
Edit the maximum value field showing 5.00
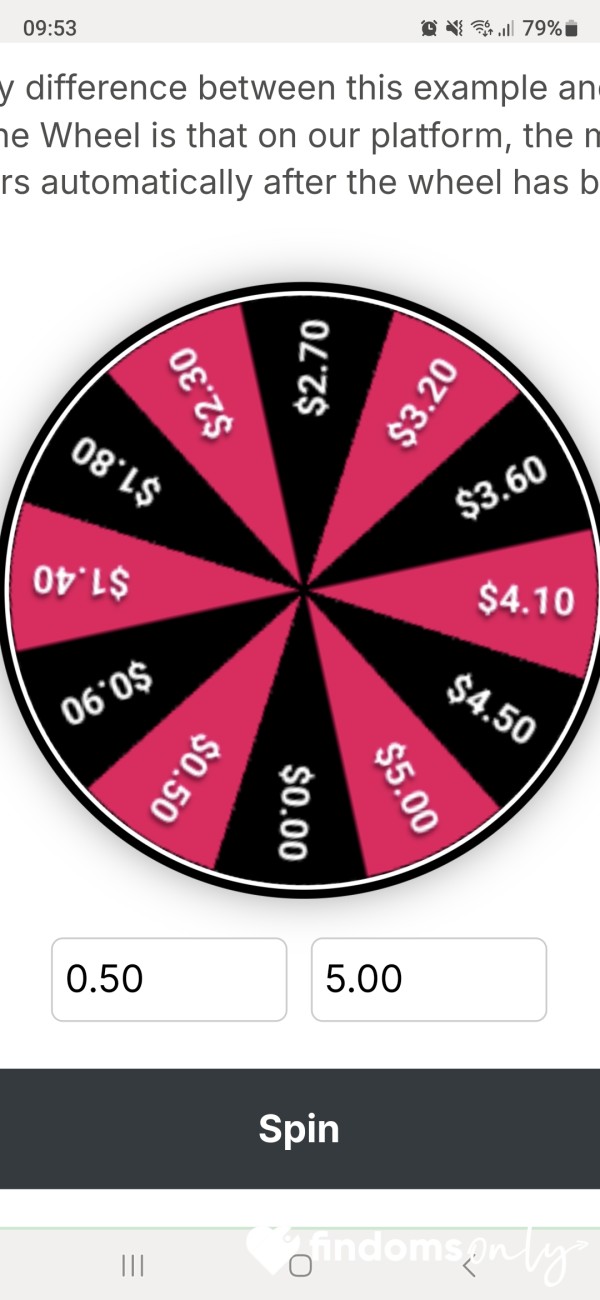(429, 980)
